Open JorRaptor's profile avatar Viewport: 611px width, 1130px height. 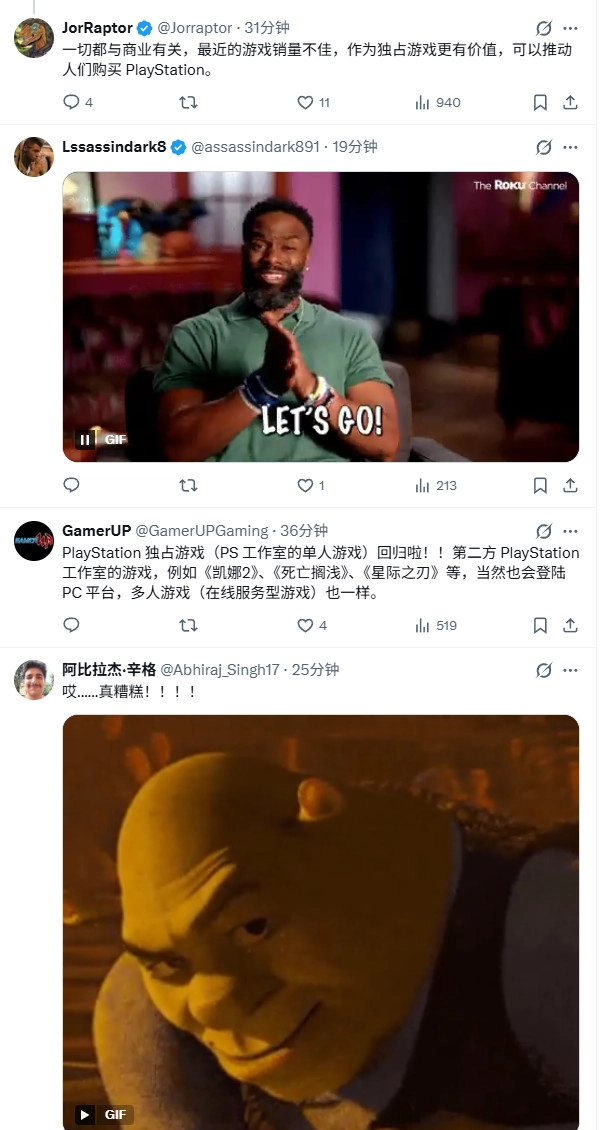click(x=34, y=38)
